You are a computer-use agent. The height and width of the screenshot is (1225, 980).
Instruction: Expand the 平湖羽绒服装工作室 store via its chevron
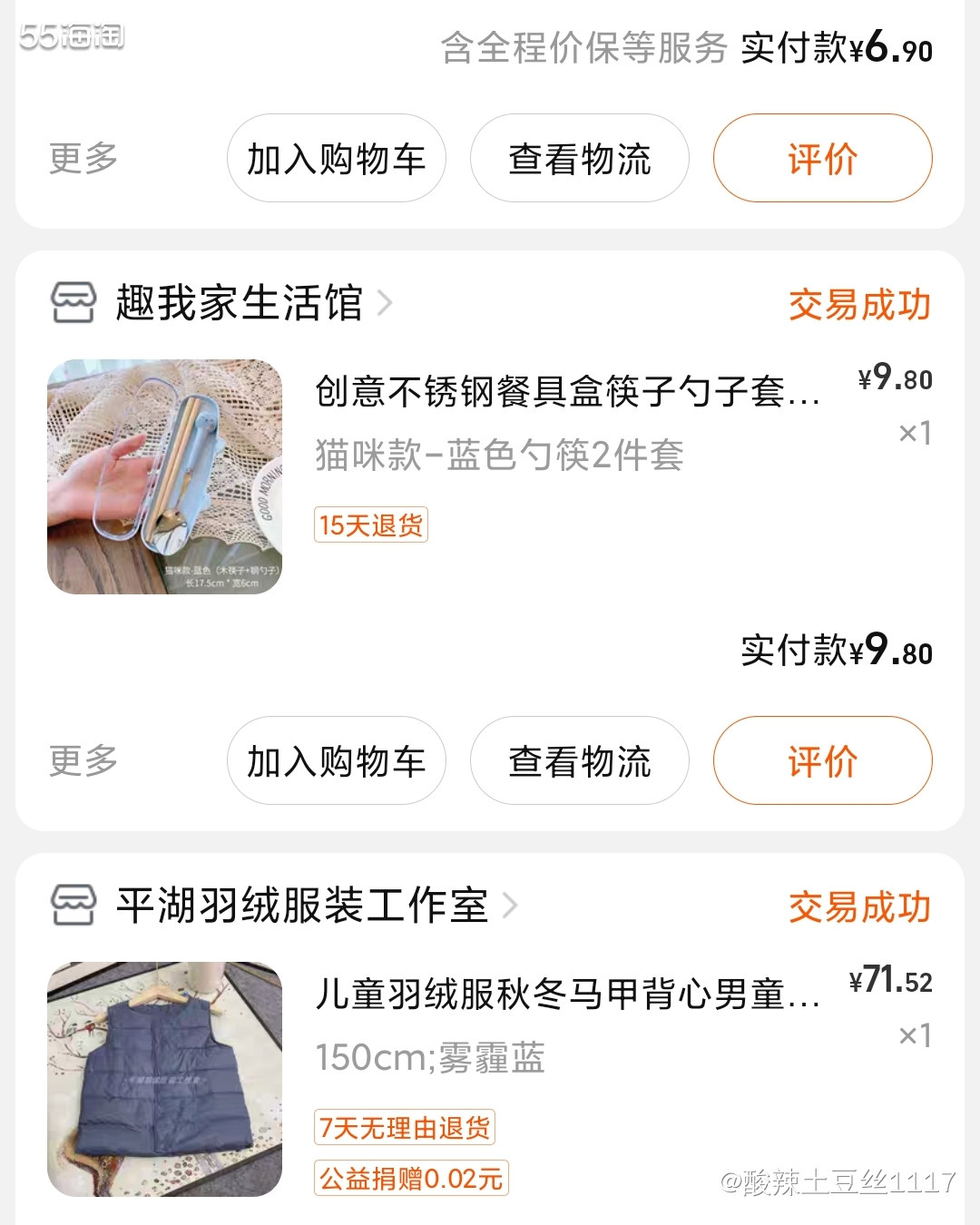click(x=514, y=904)
